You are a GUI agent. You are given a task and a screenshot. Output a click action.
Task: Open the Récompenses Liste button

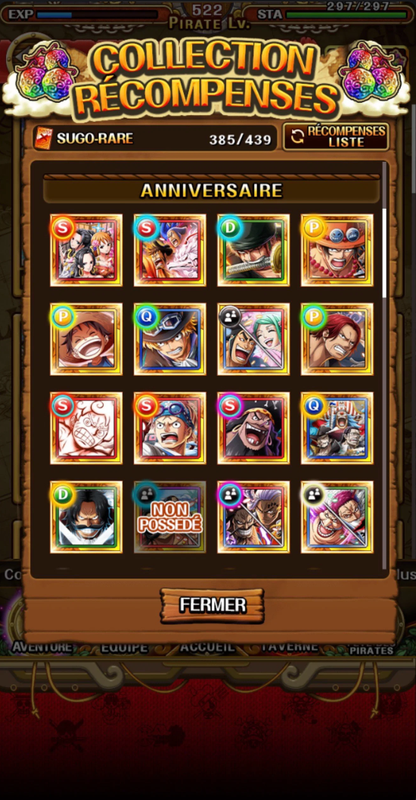(x=336, y=137)
